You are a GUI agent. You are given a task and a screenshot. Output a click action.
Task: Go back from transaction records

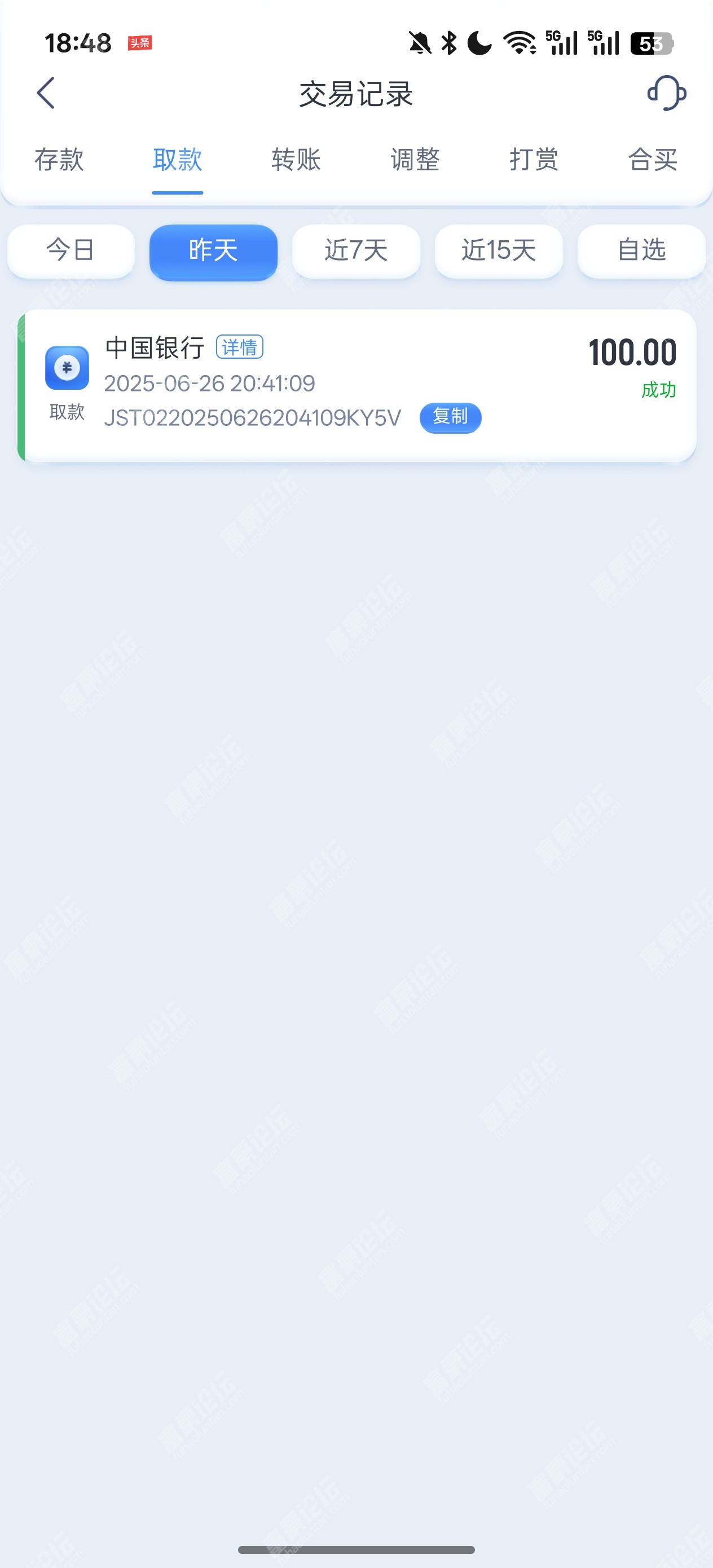click(x=46, y=93)
